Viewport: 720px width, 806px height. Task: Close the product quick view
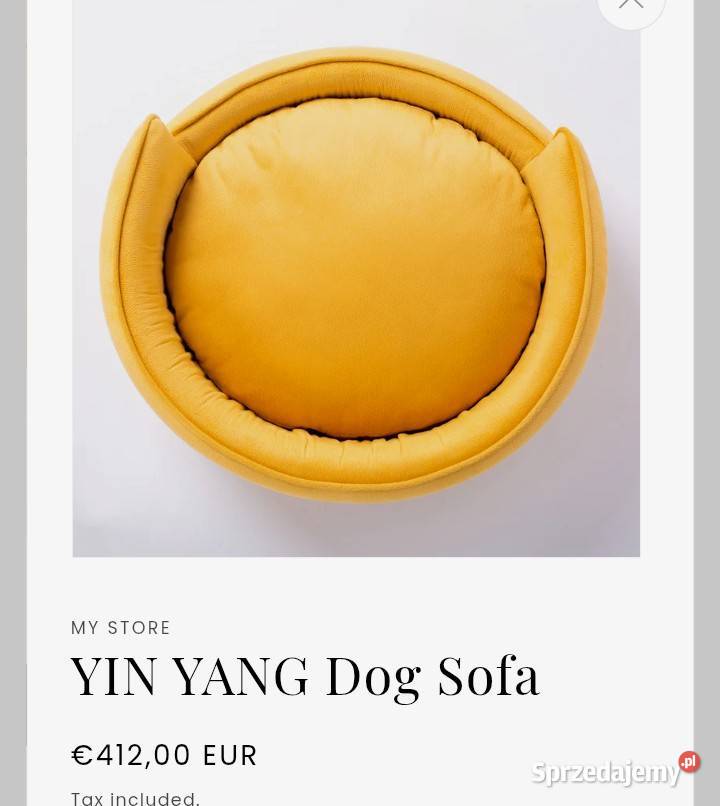[x=631, y=5]
